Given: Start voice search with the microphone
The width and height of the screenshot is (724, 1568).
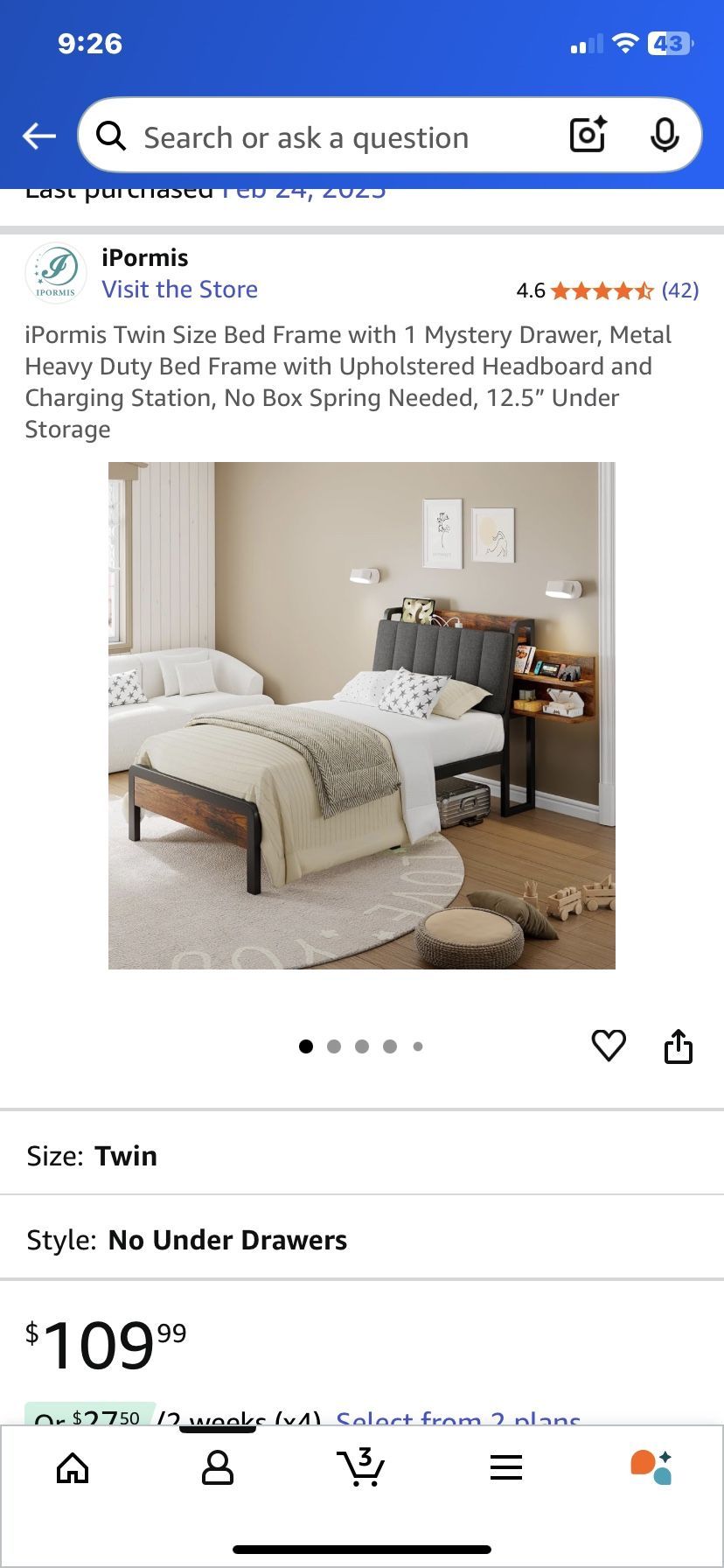Looking at the screenshot, I should pyautogui.click(x=665, y=136).
